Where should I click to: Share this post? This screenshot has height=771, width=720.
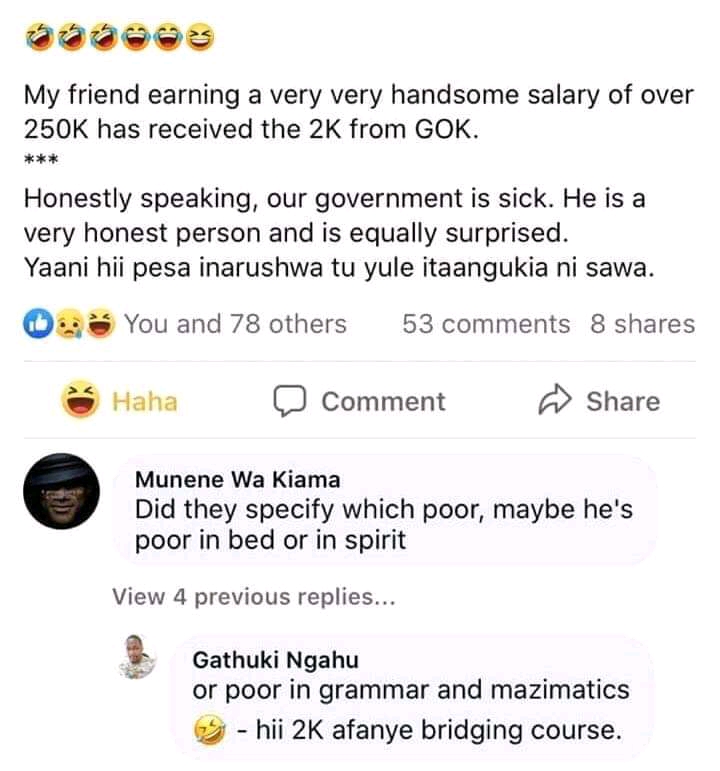pyautogui.click(x=599, y=401)
